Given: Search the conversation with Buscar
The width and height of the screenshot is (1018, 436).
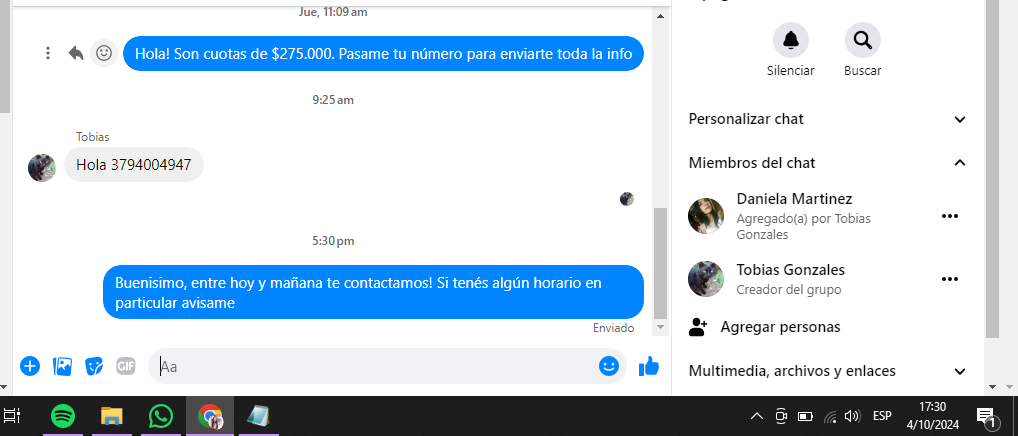Looking at the screenshot, I should coord(862,41).
